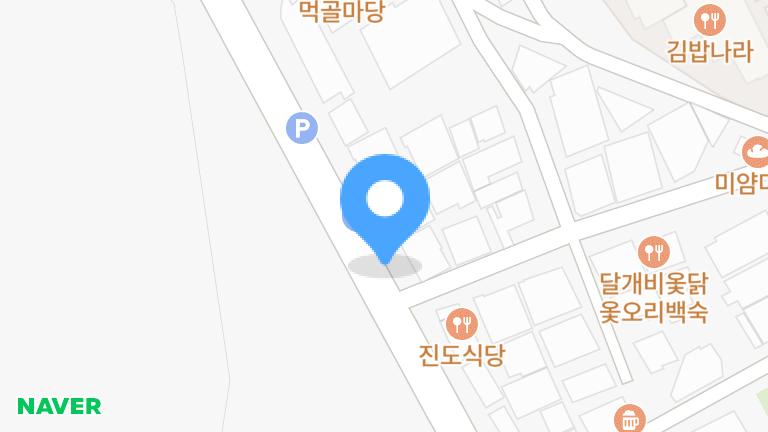The height and width of the screenshot is (432, 768).
Task: Open the 김밥나라 restaurant marker
Action: click(709, 20)
